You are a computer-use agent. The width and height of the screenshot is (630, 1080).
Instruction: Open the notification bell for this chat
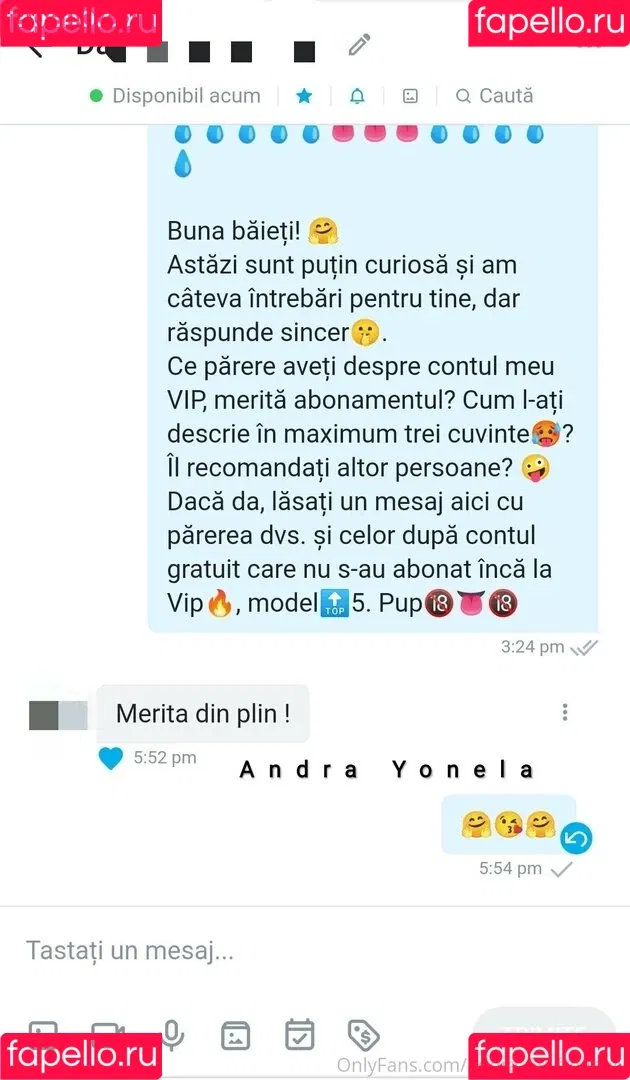[x=357, y=96]
